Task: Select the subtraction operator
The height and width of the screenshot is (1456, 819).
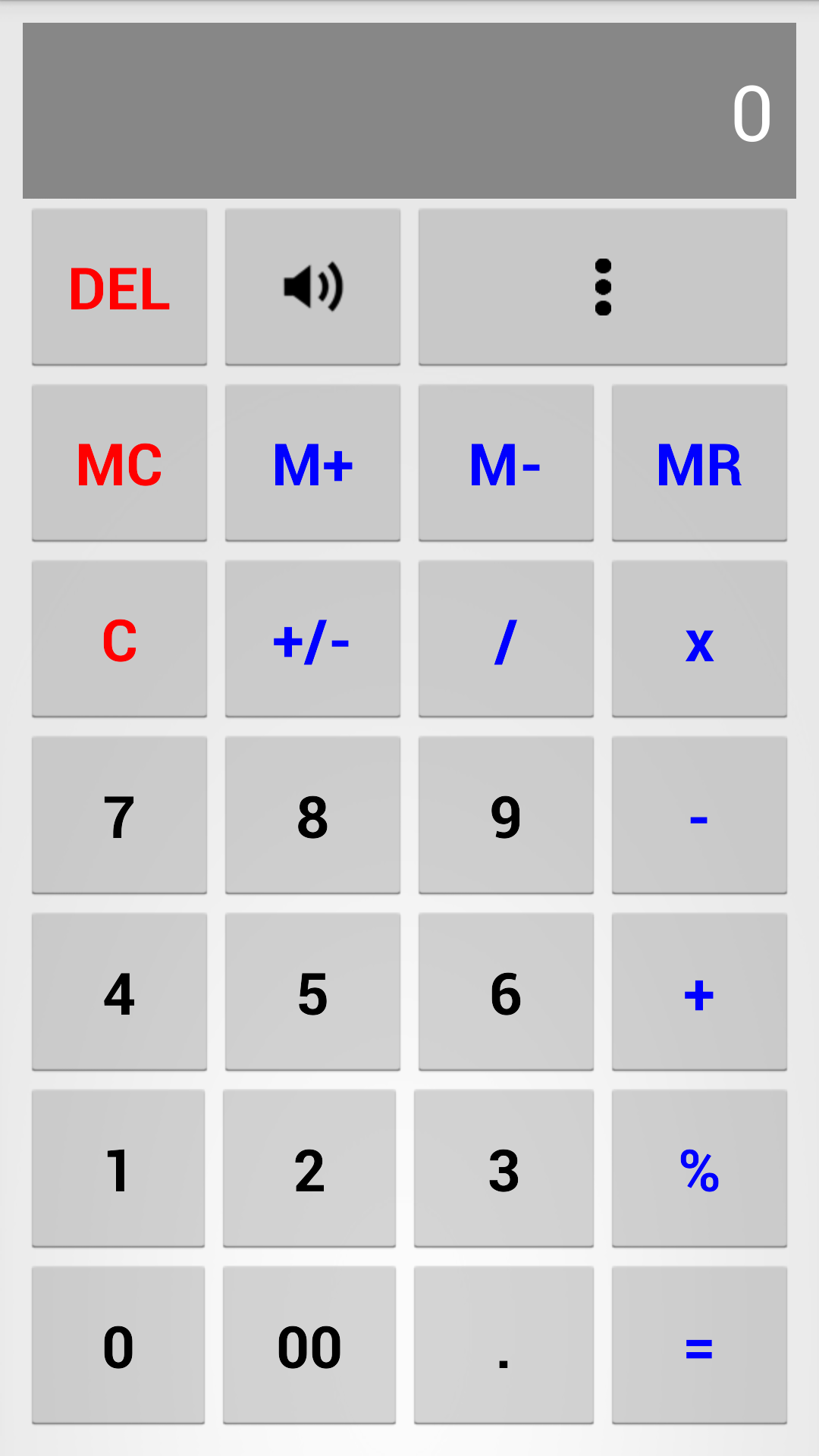Action: (x=699, y=815)
